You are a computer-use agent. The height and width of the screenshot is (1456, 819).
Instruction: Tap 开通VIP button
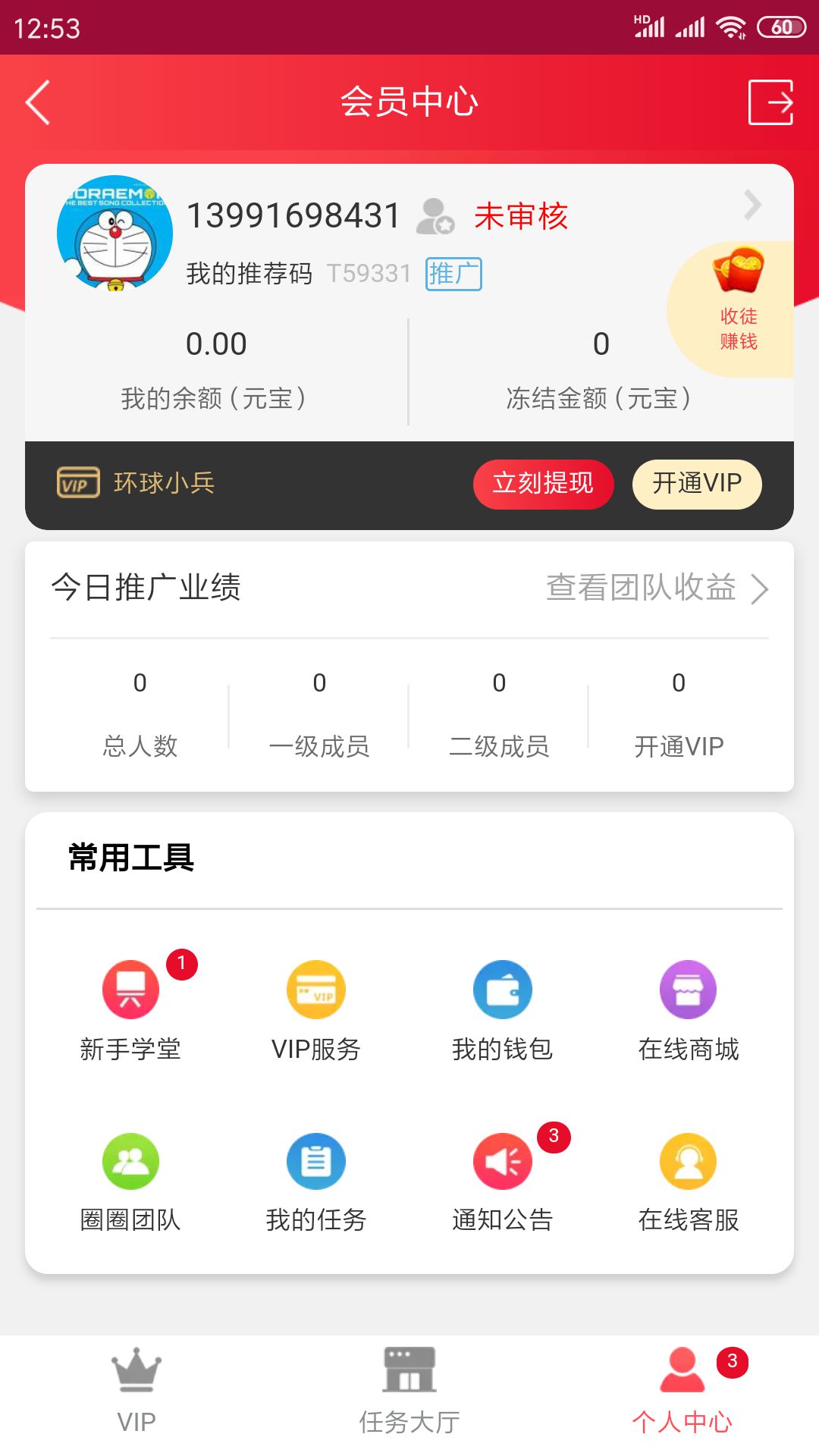(696, 484)
